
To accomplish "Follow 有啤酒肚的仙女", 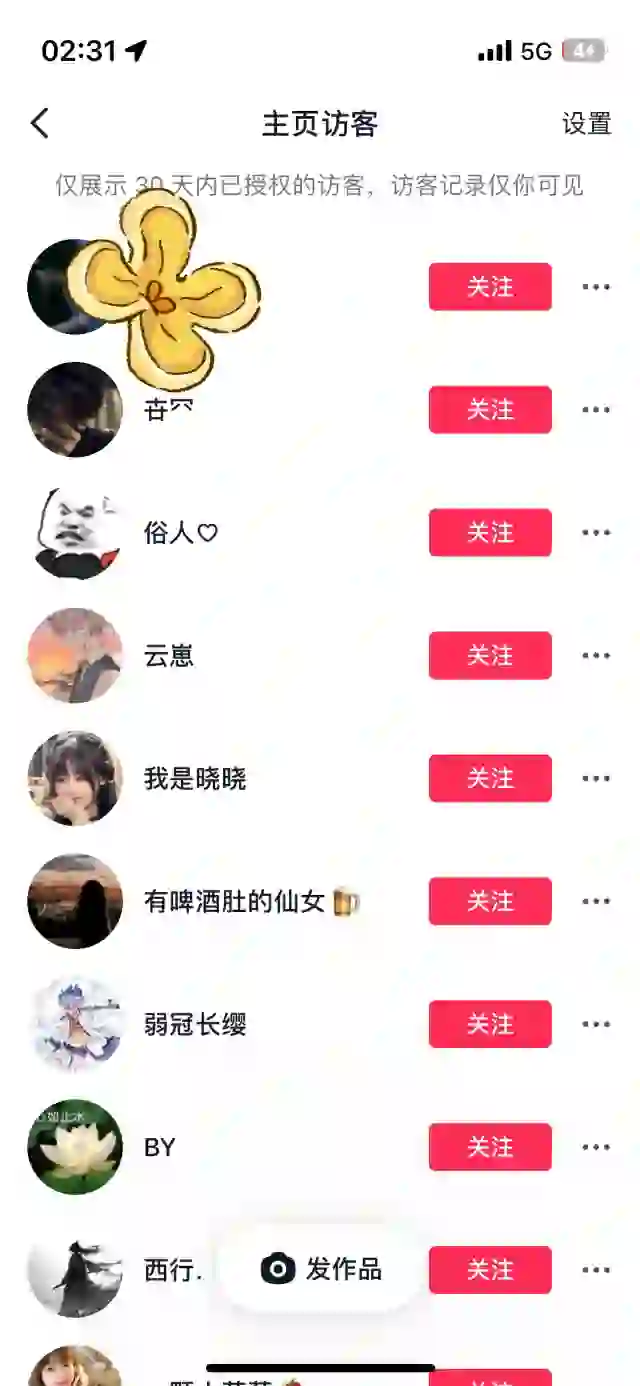I will [490, 901].
